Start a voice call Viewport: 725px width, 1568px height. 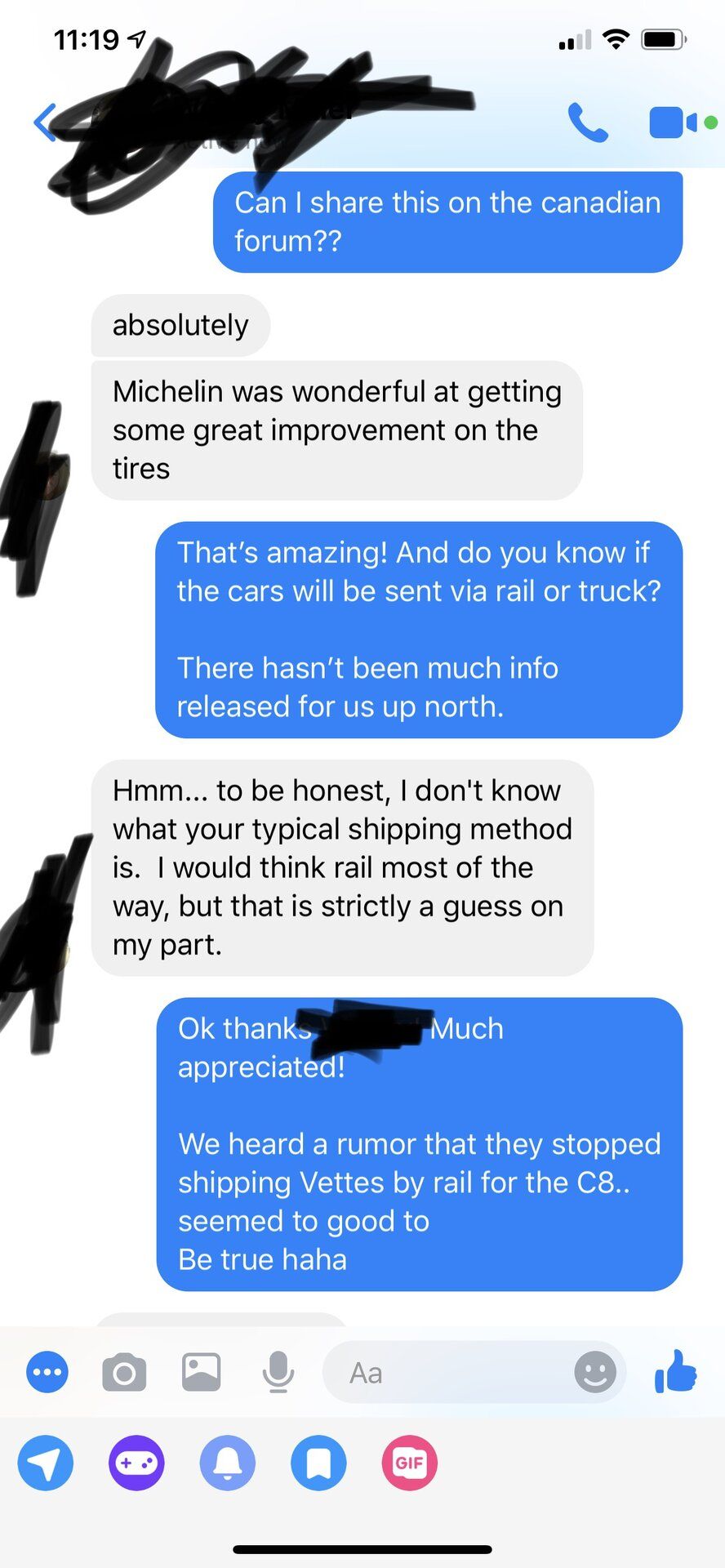(x=587, y=122)
